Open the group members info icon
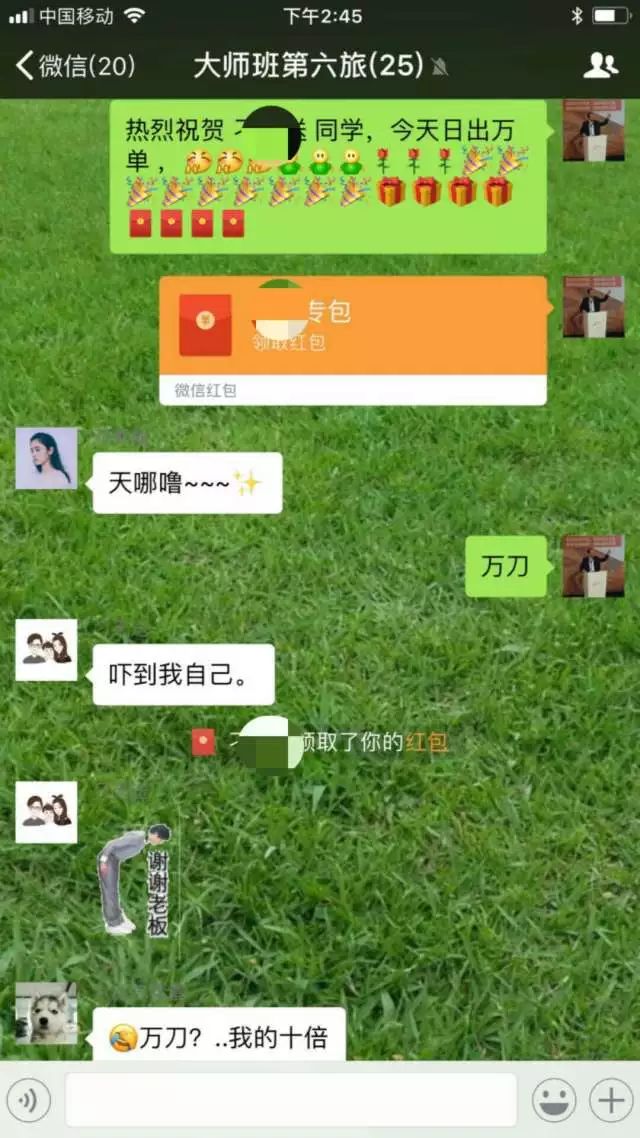This screenshot has height=1138, width=640. click(x=600, y=66)
